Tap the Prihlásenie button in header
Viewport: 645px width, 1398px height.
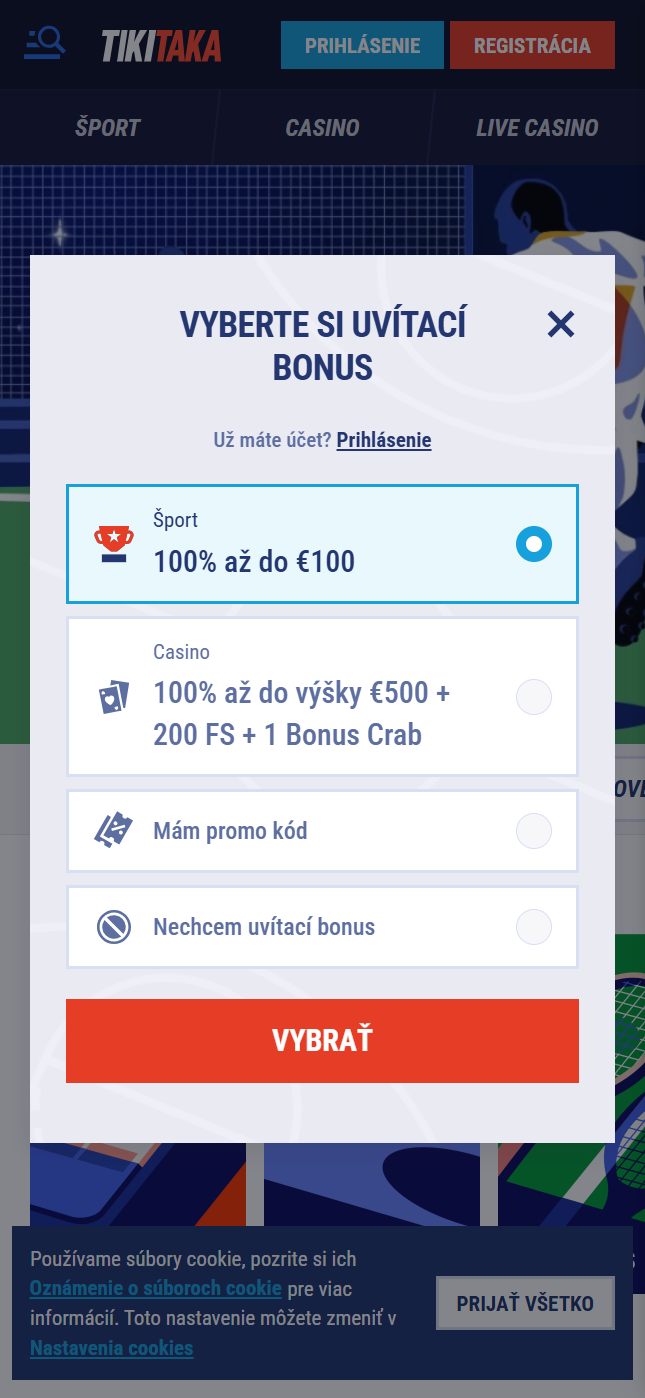click(362, 45)
